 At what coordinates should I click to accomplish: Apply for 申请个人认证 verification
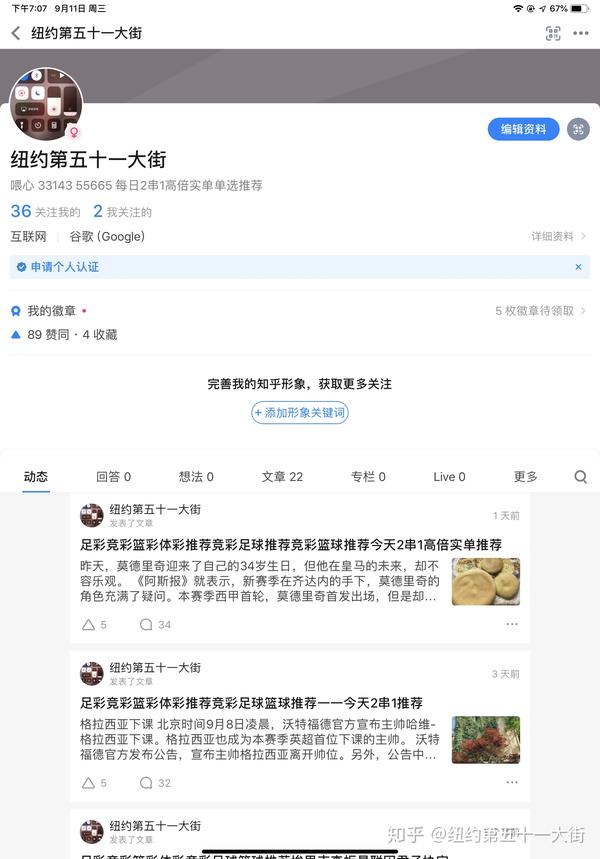coord(64,267)
